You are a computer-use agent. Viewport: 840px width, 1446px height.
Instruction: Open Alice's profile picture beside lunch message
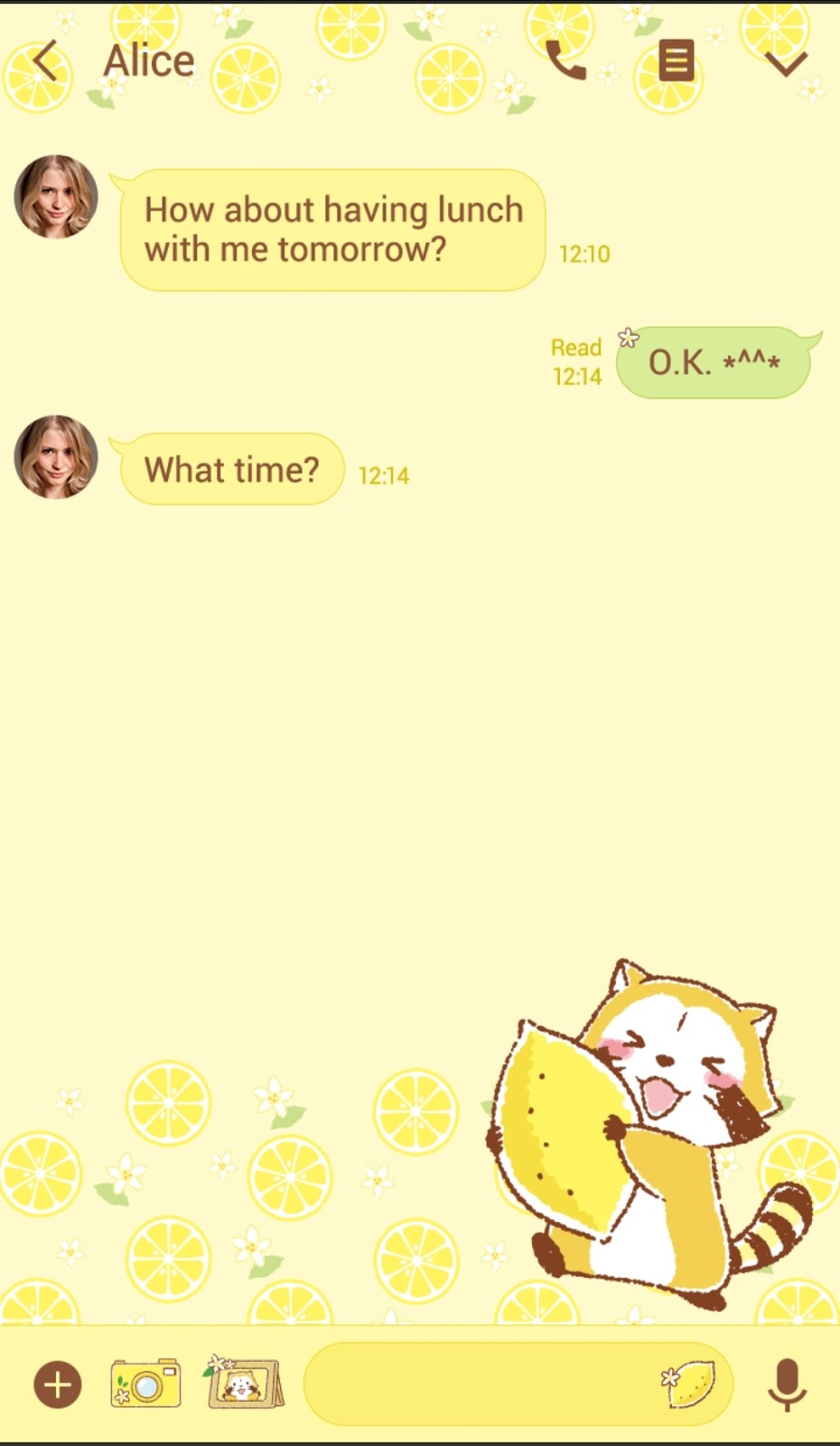[x=56, y=197]
